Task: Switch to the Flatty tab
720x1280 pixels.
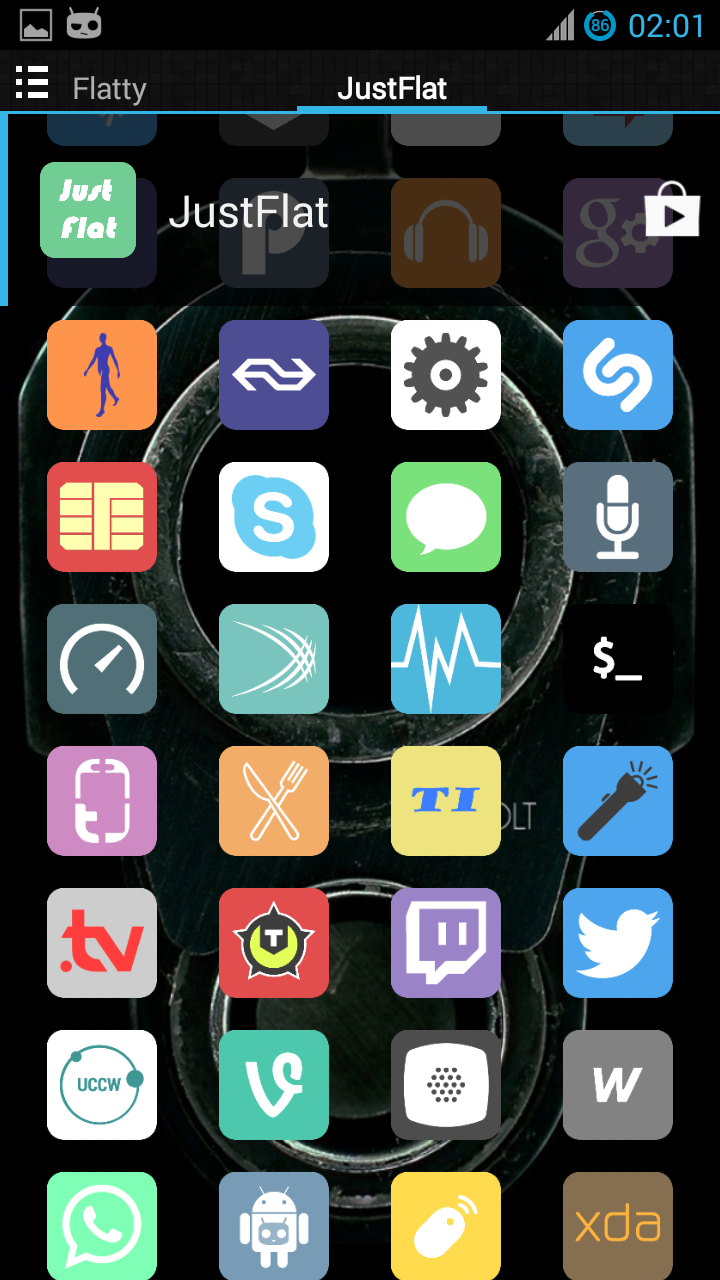Action: click(x=109, y=89)
